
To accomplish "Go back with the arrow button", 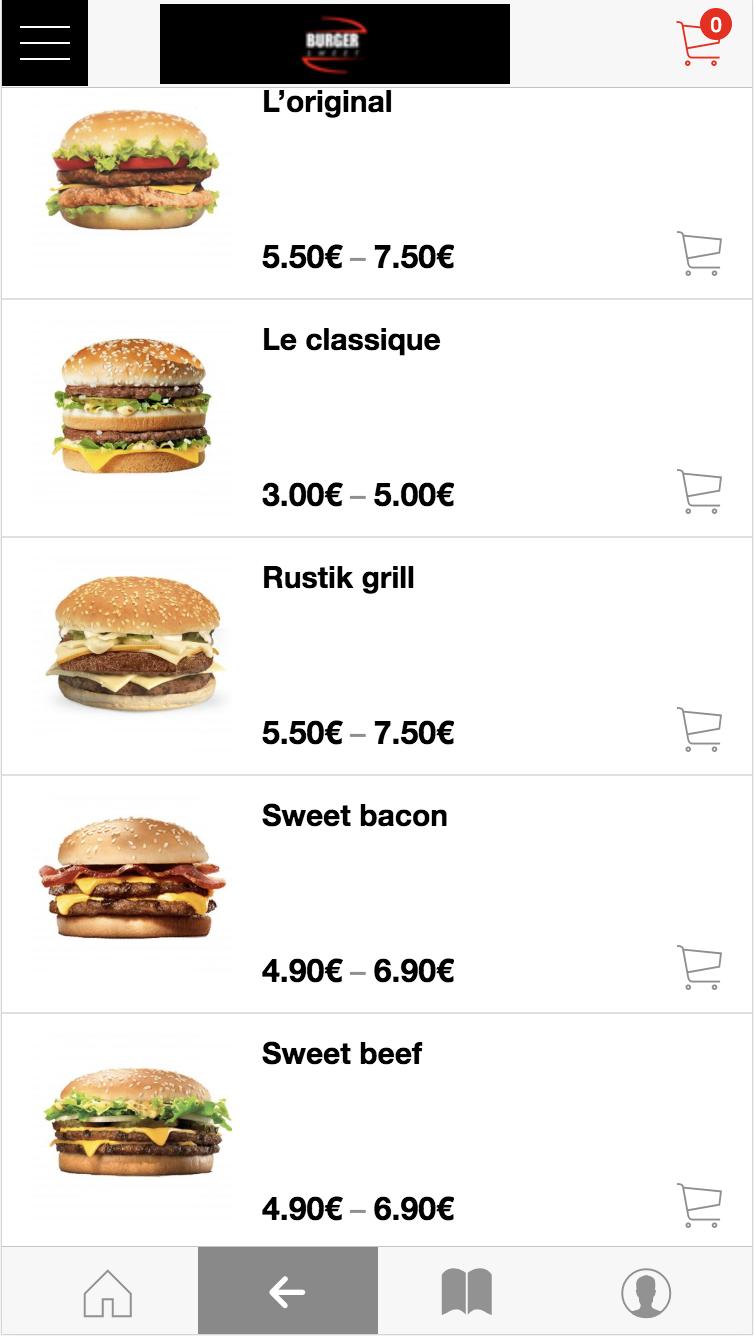I will pyautogui.click(x=288, y=1291).
